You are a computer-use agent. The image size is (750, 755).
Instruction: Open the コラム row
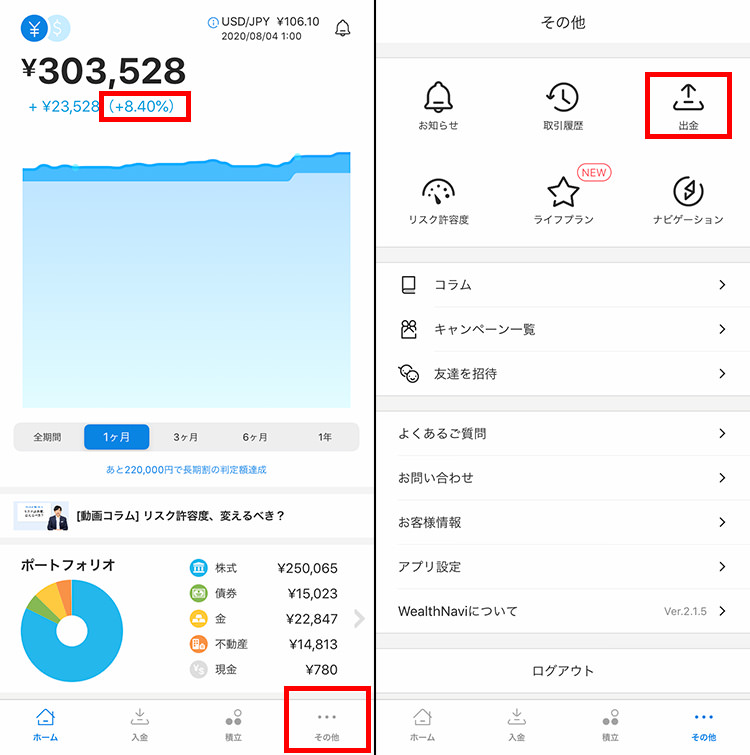(563, 285)
